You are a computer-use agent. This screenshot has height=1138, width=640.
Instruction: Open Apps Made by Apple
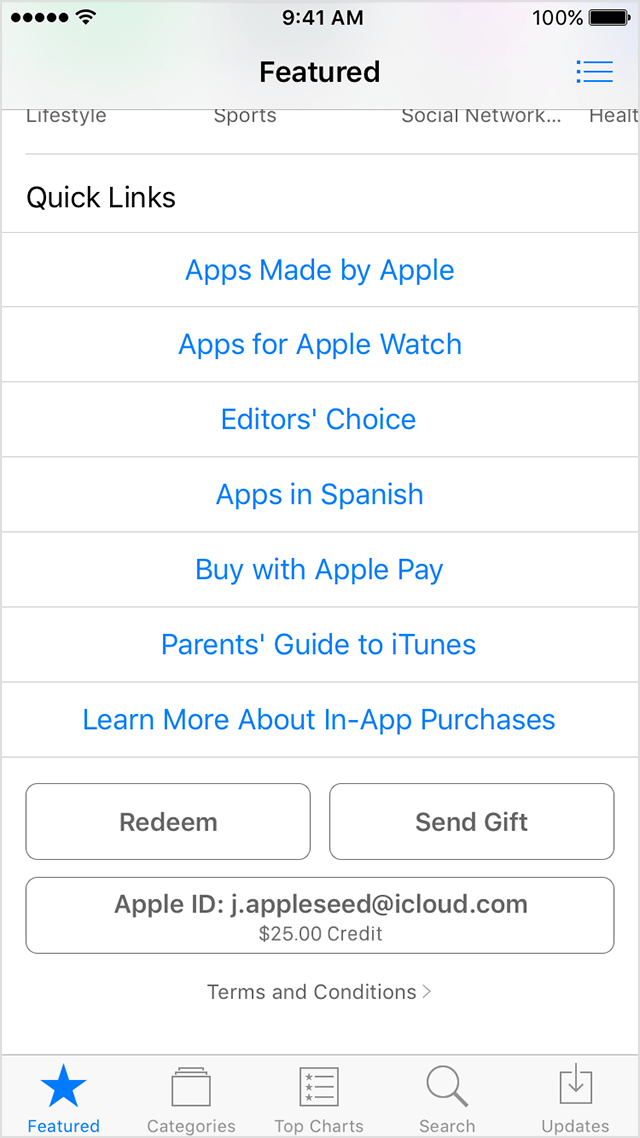[x=320, y=270]
